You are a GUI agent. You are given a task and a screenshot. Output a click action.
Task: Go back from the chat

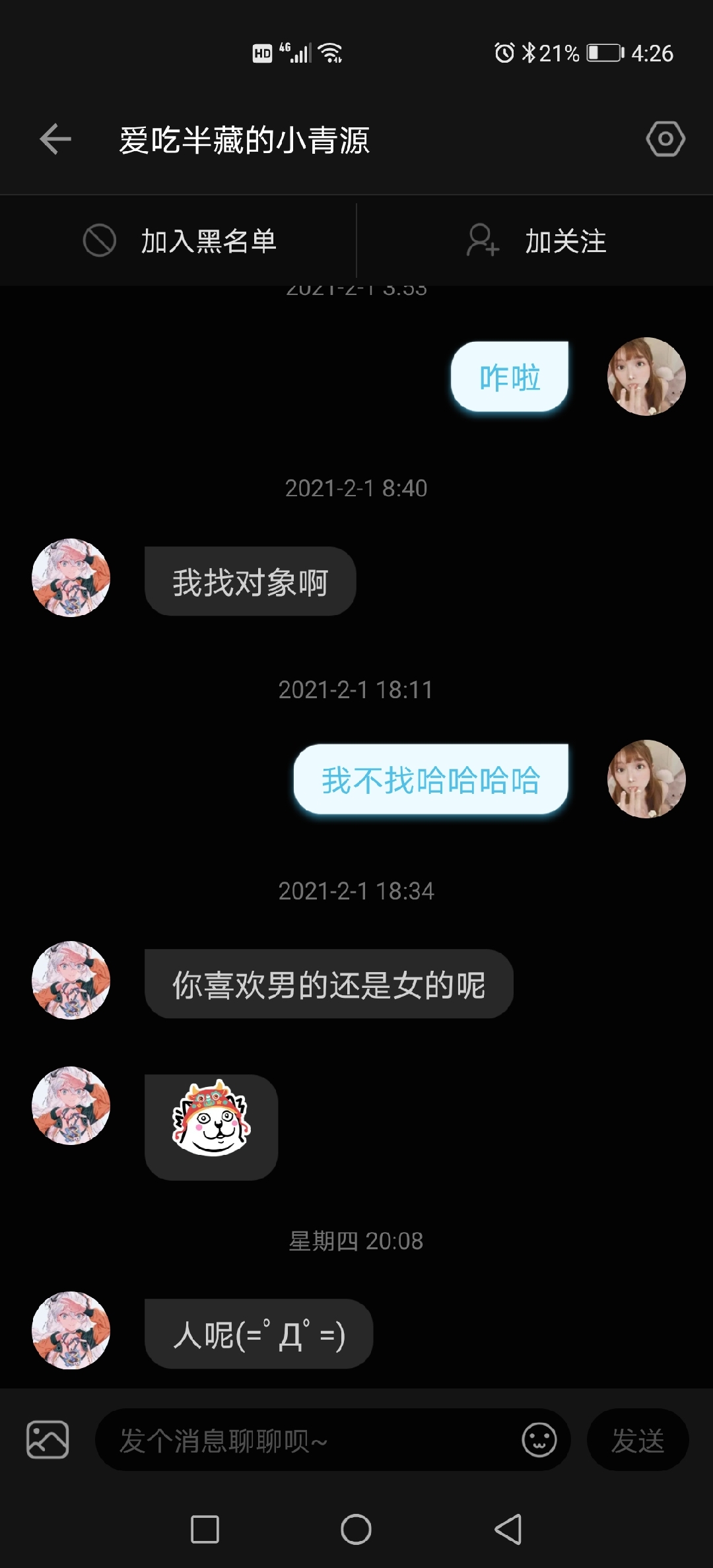coord(55,139)
